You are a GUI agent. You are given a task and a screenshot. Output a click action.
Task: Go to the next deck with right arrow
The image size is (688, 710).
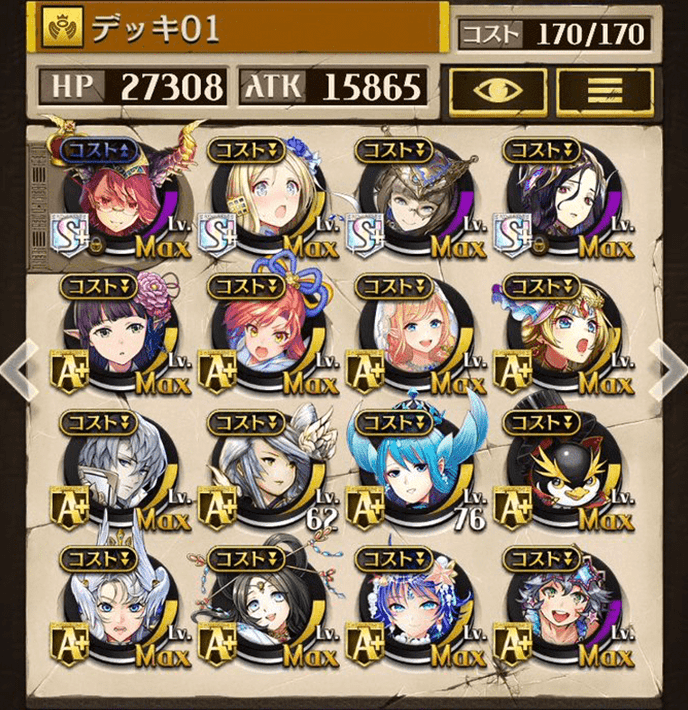point(667,366)
